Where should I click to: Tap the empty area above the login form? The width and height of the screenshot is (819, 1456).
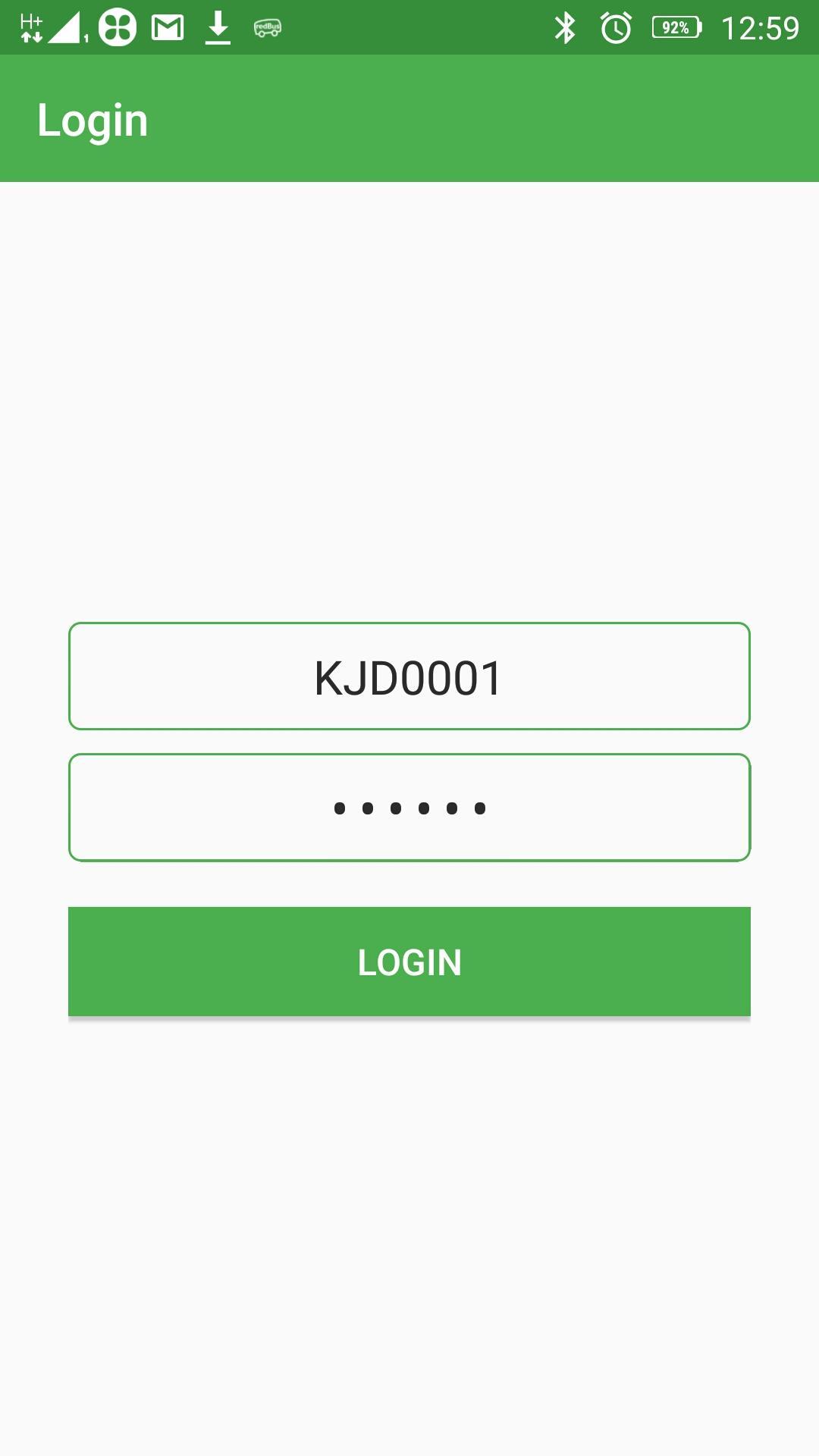(x=409, y=394)
